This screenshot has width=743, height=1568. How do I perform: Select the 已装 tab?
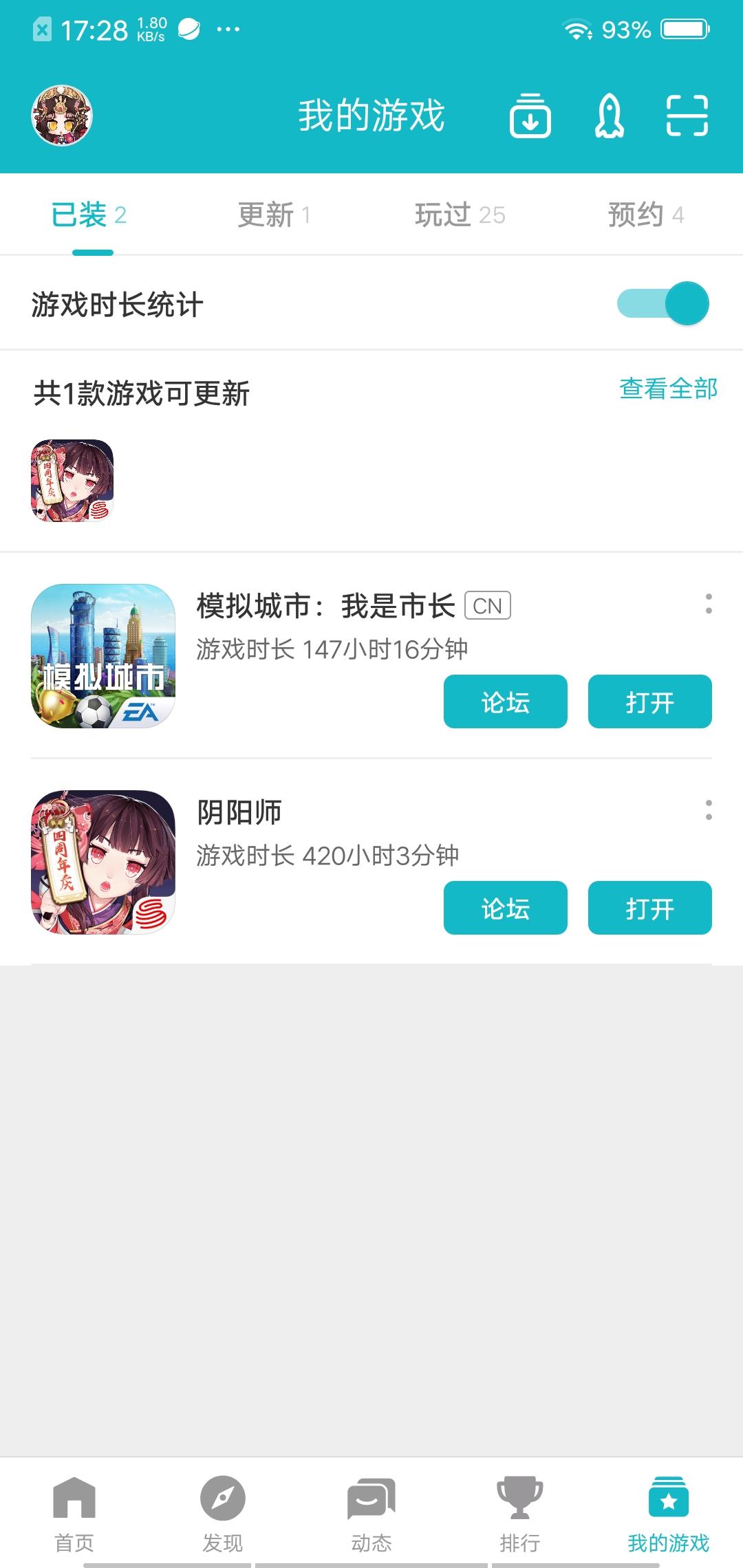(x=89, y=215)
